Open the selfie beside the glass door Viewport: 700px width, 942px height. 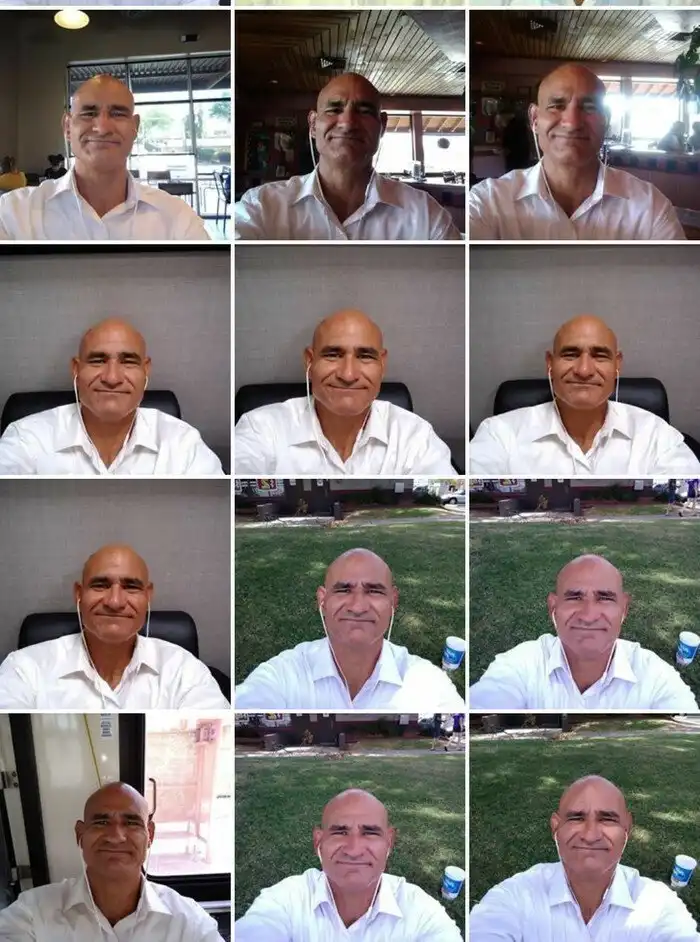pos(115,826)
